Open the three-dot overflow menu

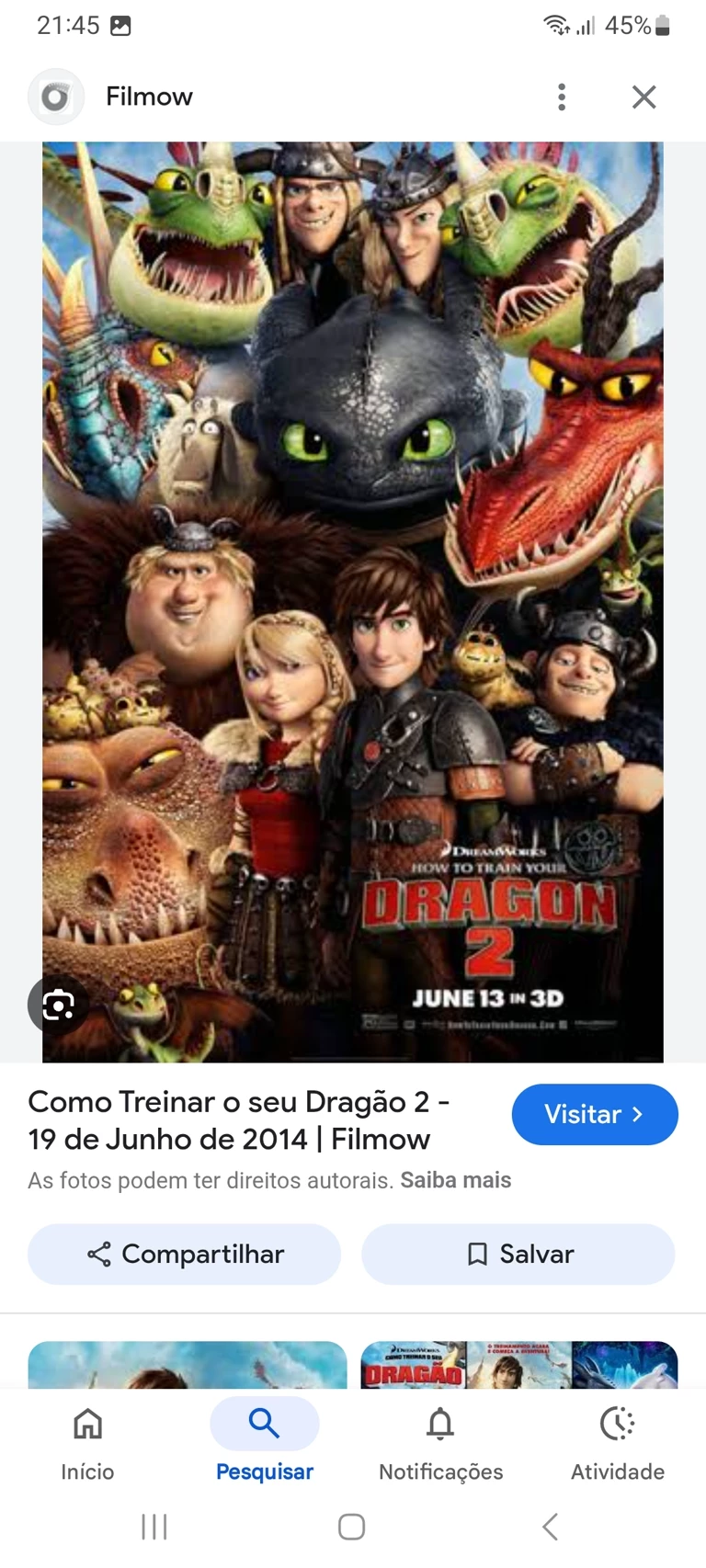tap(562, 97)
